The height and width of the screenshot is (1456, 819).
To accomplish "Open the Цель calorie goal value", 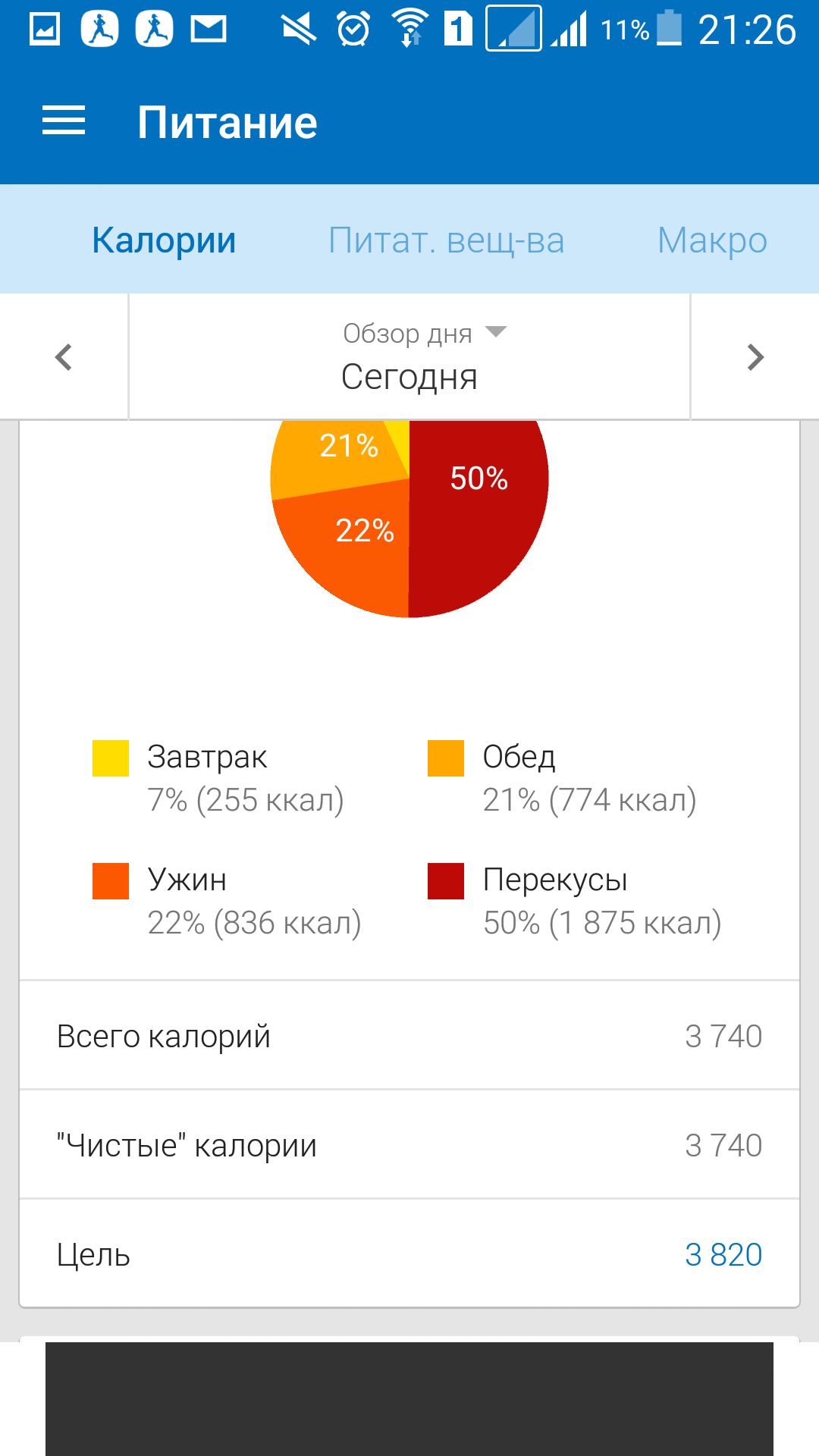I will [723, 1255].
